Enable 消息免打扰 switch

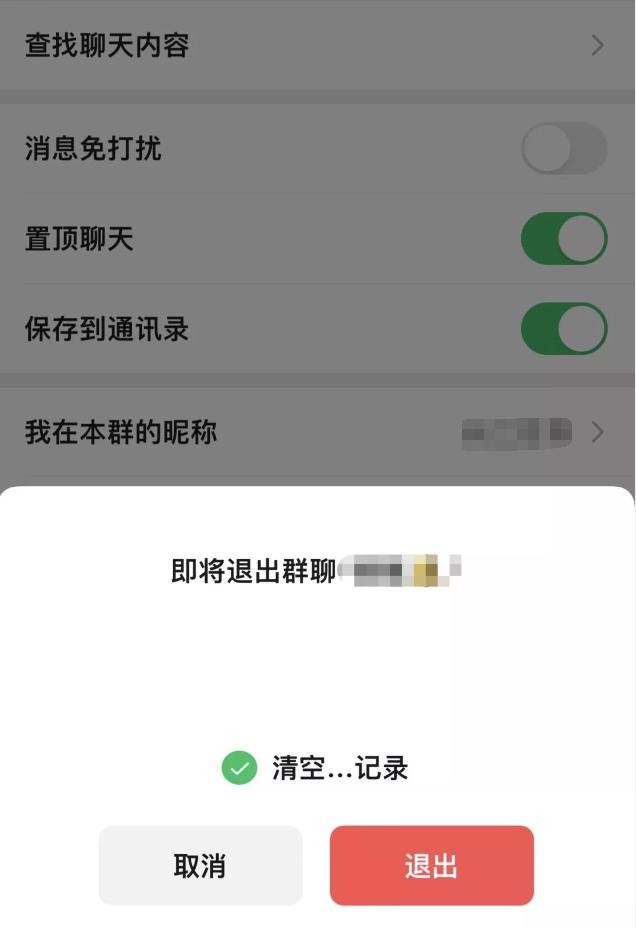564,150
